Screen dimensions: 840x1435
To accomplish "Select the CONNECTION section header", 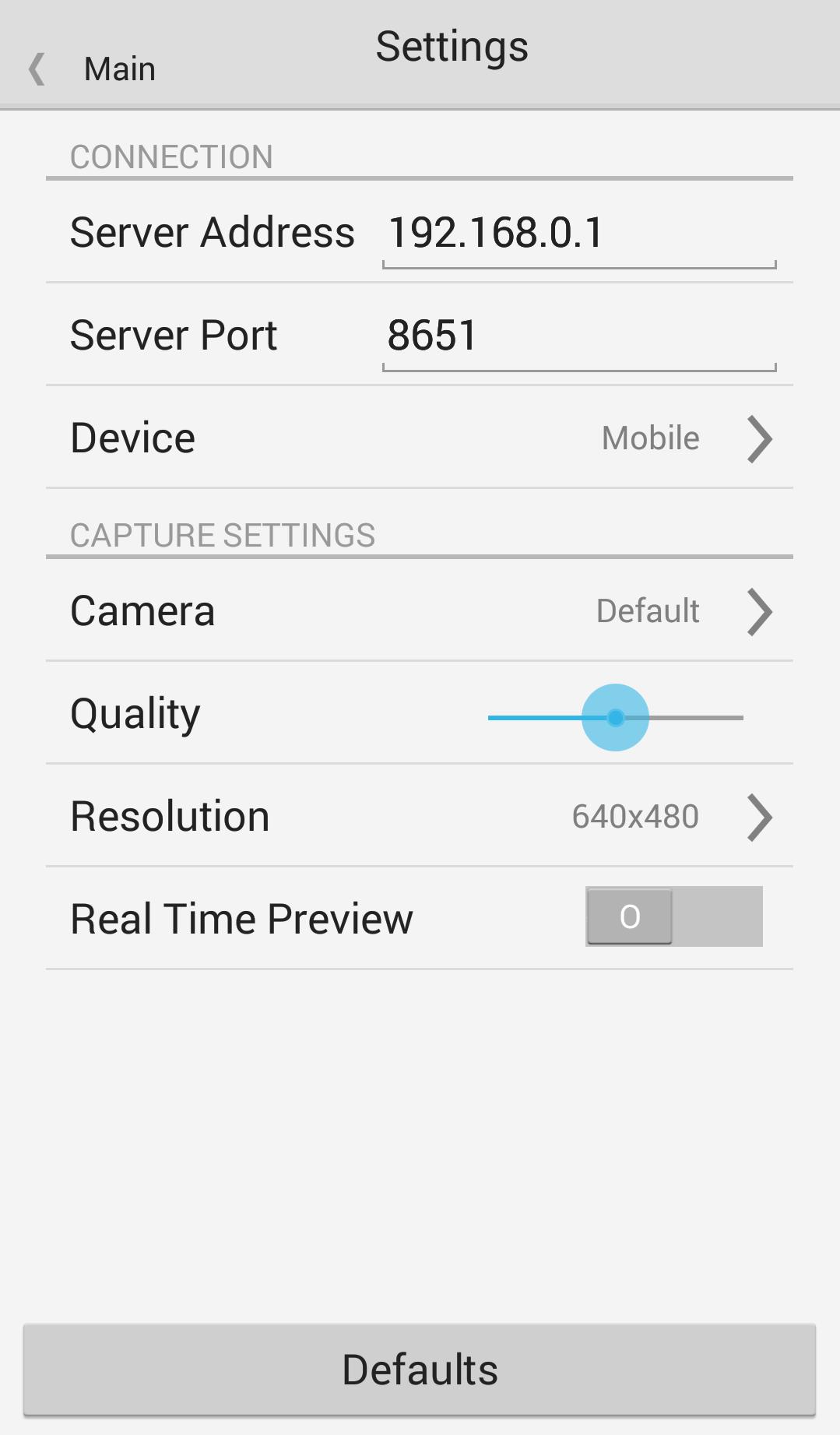I will coord(171,157).
